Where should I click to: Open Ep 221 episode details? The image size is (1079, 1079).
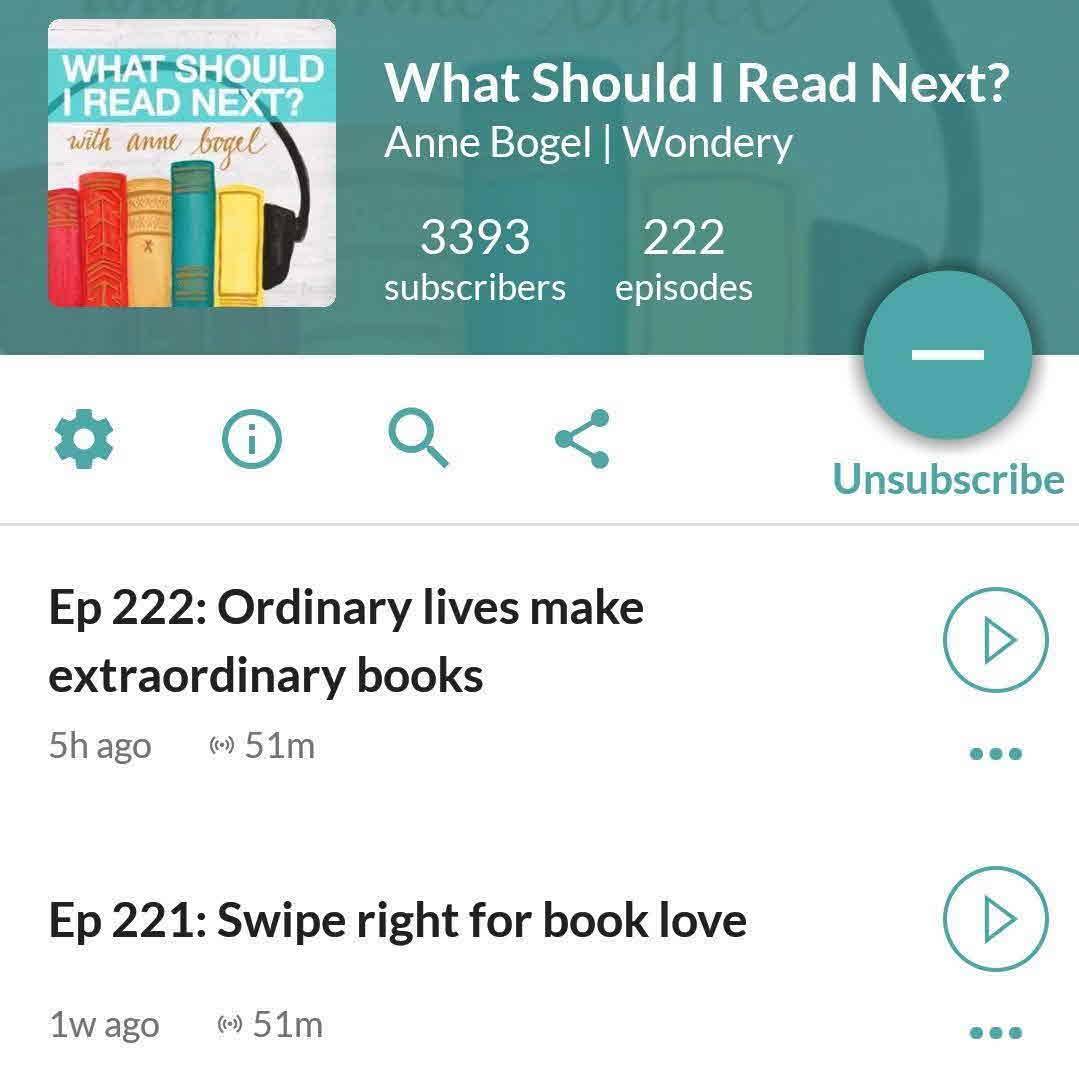(x=397, y=921)
